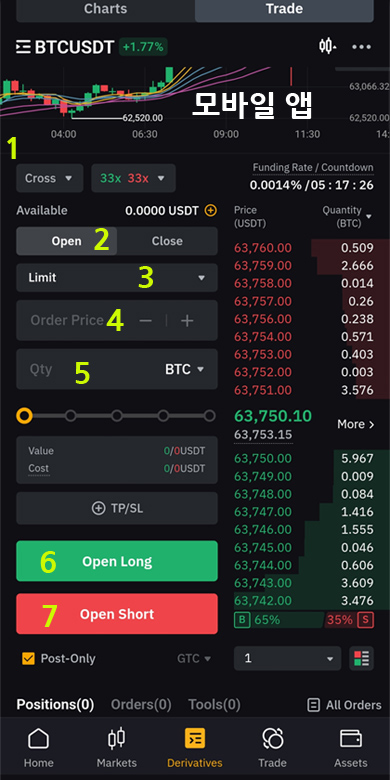The width and height of the screenshot is (390, 780).
Task: Change the BTC quantity unit dropdown
Action: pyautogui.click(x=185, y=370)
